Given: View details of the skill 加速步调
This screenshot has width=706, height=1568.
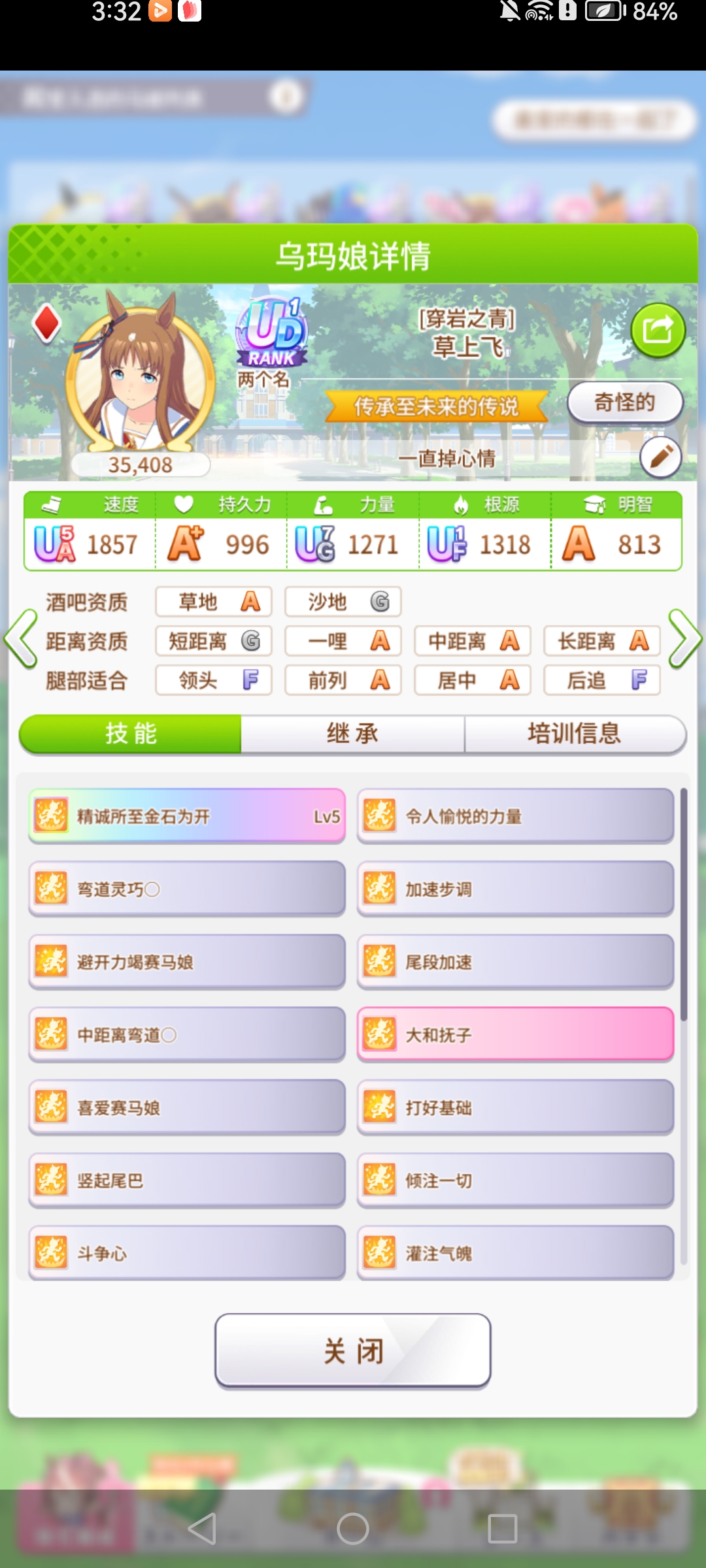Looking at the screenshot, I should (x=515, y=889).
